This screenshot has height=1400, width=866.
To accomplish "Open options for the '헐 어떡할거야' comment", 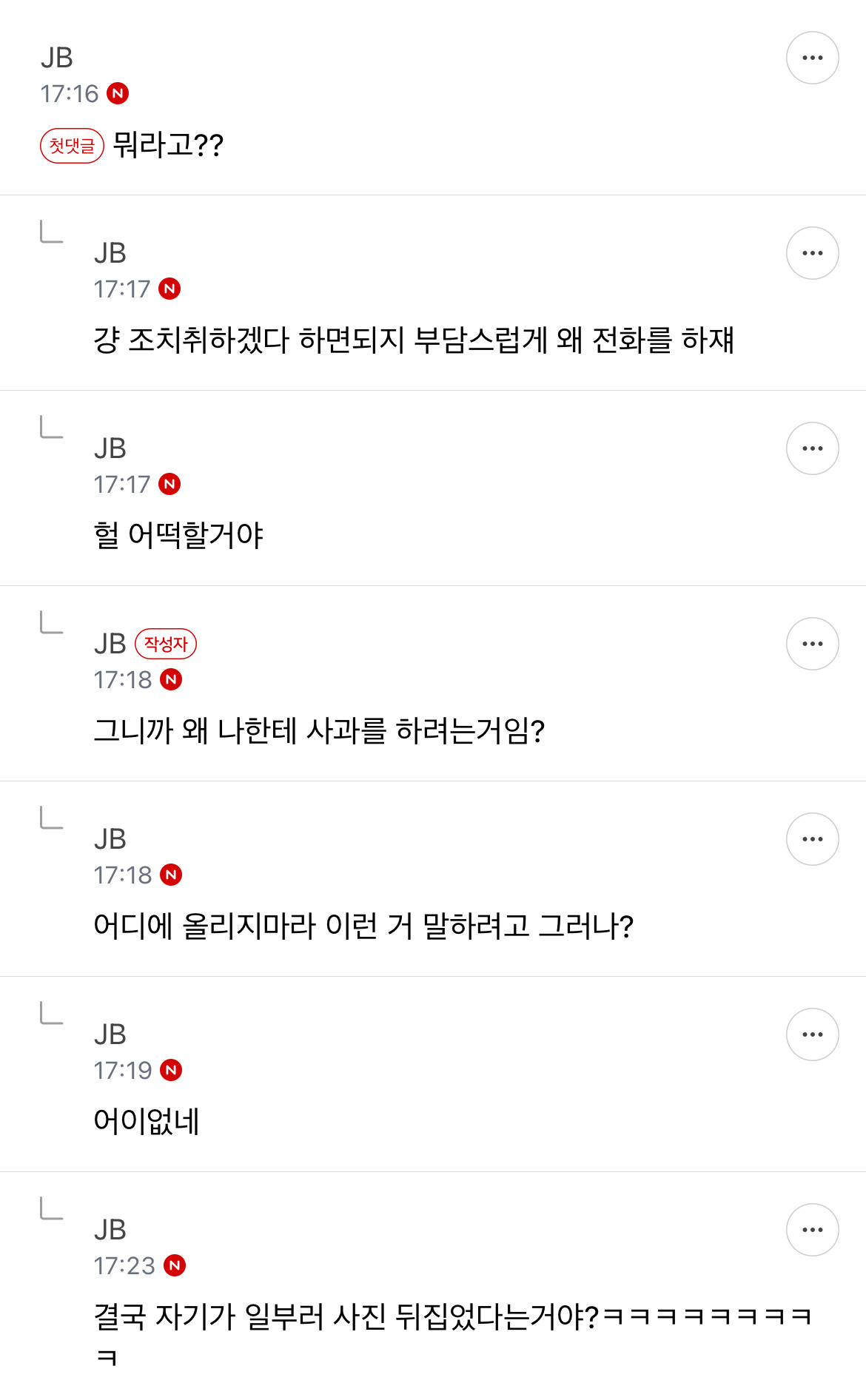I will point(812,448).
